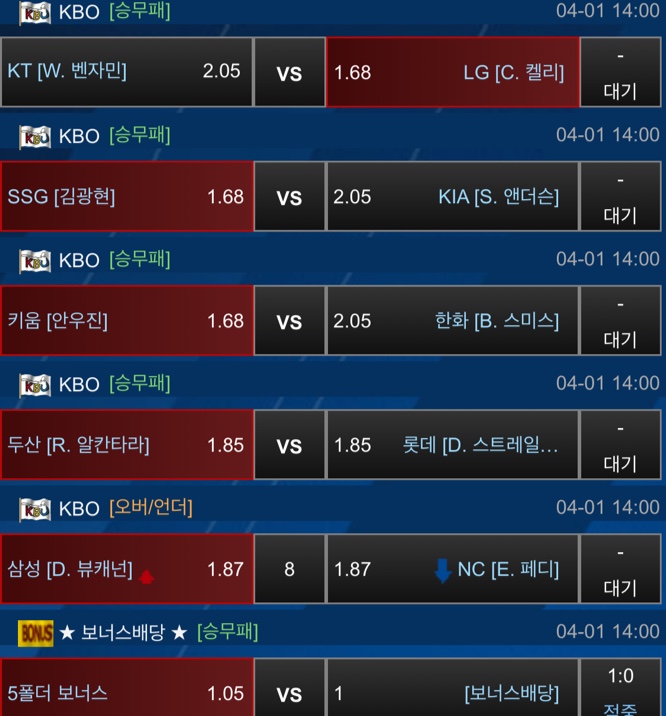
Task: Select under for NC [E. 페디] 1.87
Action: [452, 569]
